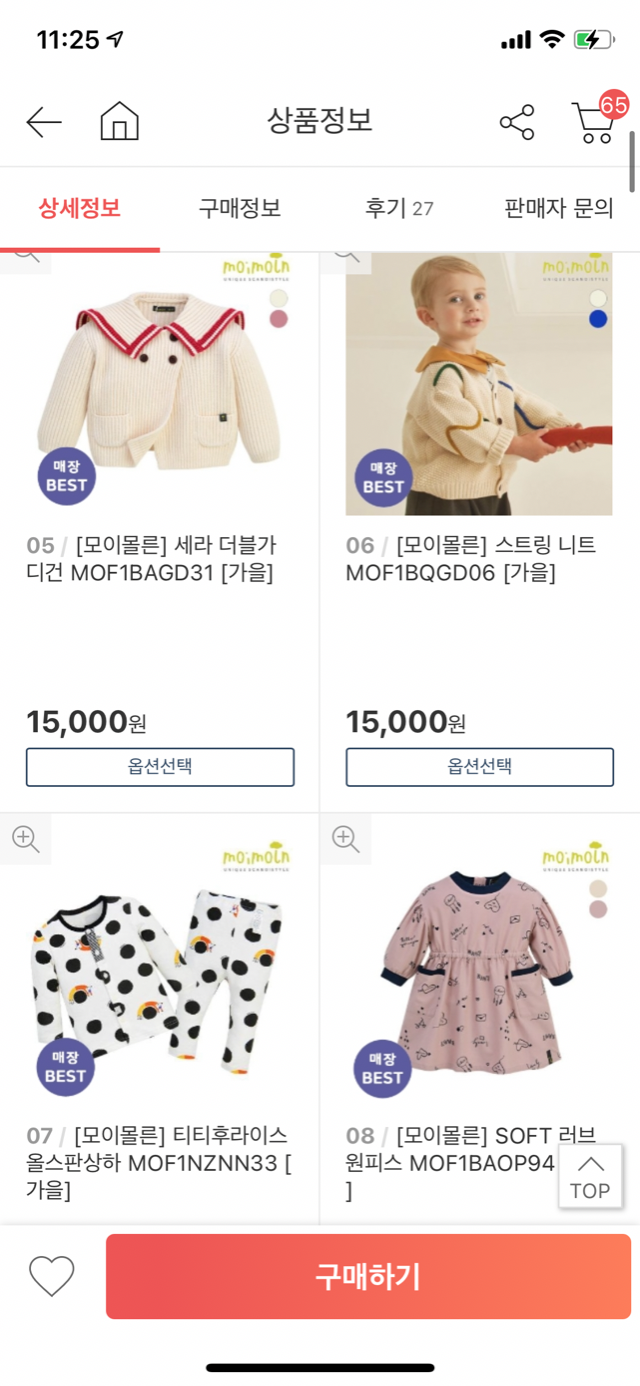640x1386 pixels.
Task: Select 옵션선택 for 스트링 니트
Action: tap(479, 767)
